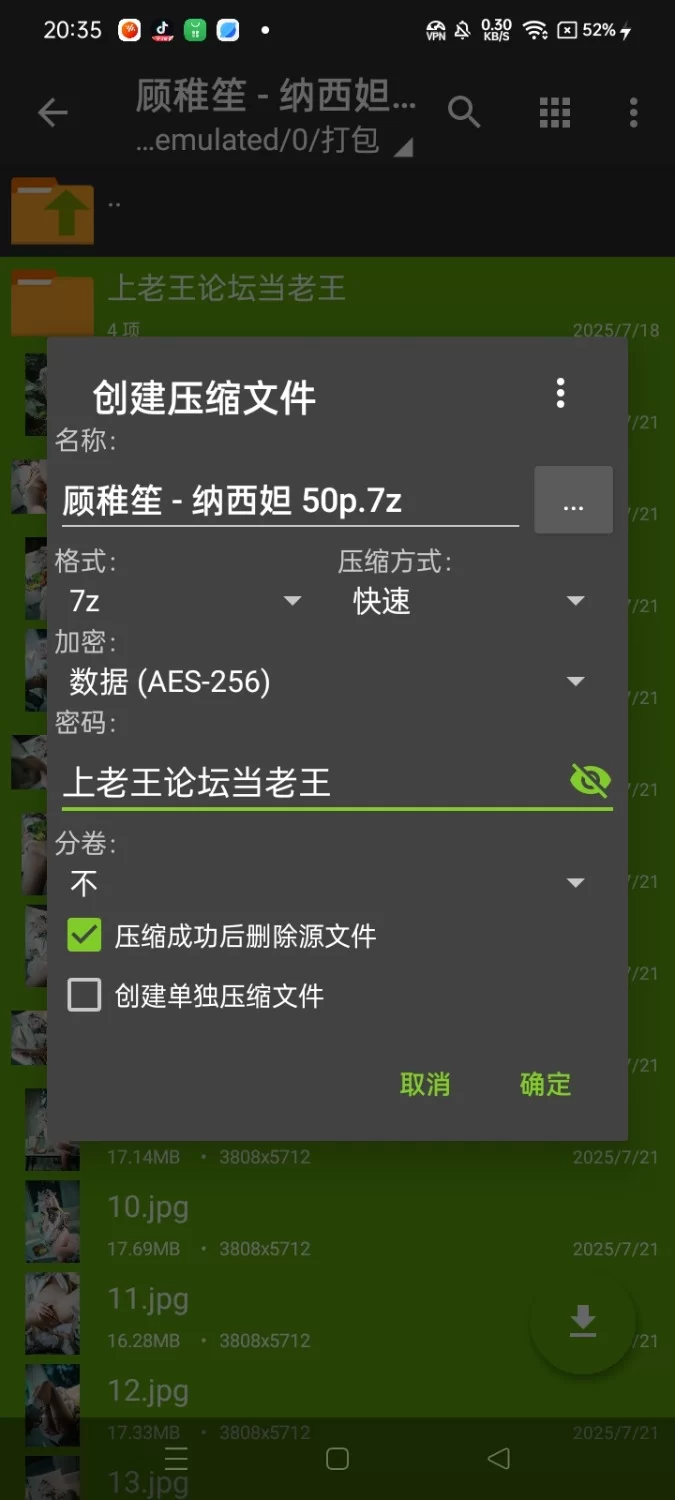Edit the archive name field

(x=288, y=501)
